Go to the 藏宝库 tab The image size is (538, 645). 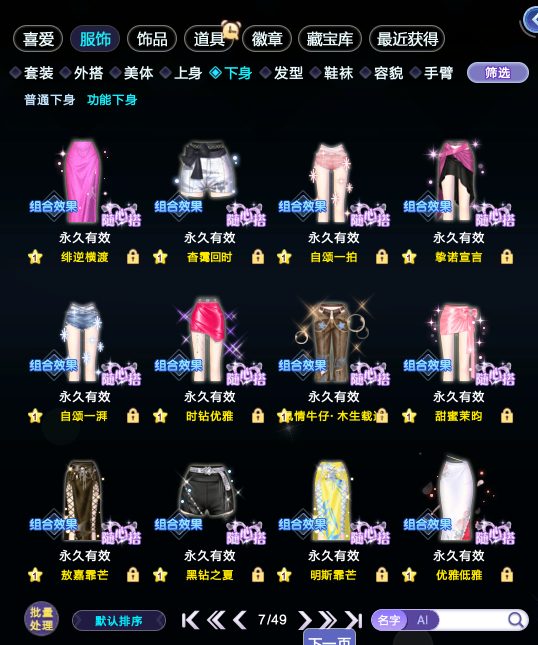[330, 39]
